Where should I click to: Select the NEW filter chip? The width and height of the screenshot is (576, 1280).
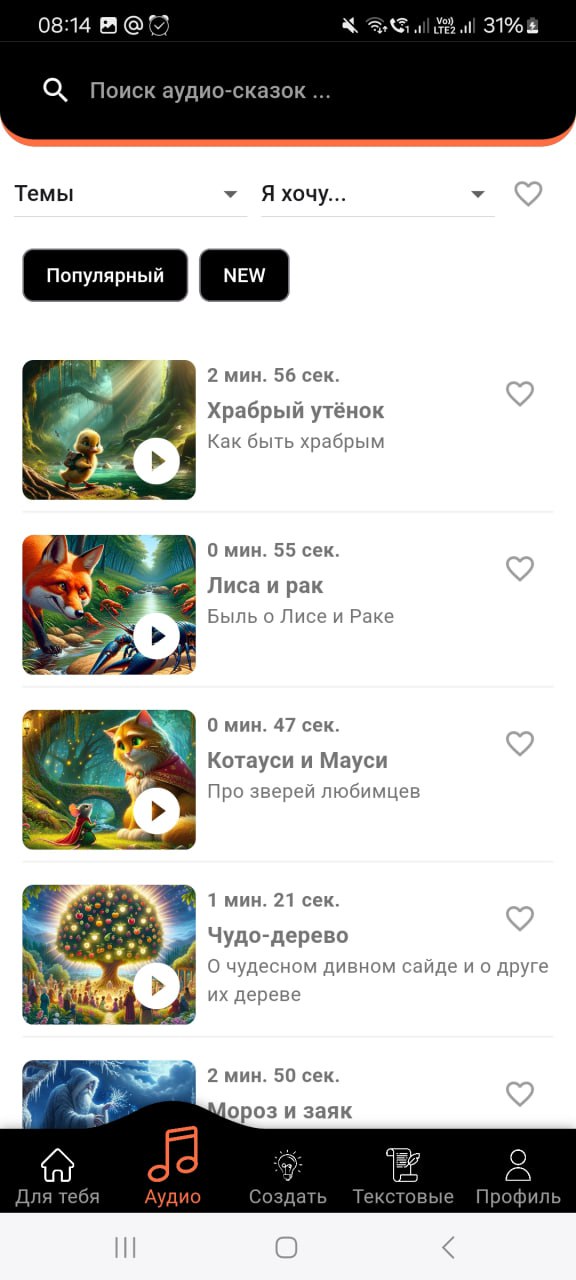click(x=244, y=275)
